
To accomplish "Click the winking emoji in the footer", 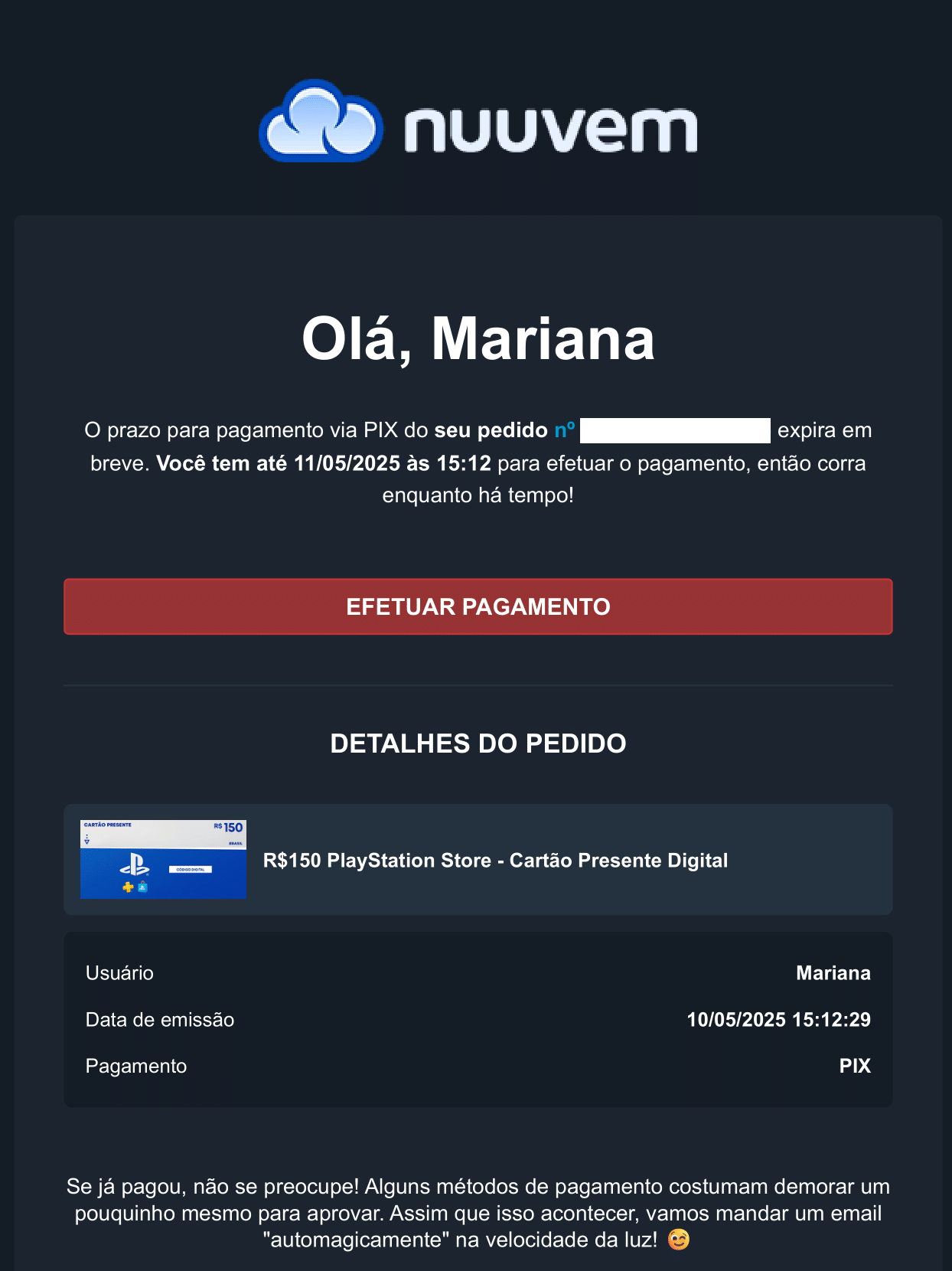I will [678, 1240].
